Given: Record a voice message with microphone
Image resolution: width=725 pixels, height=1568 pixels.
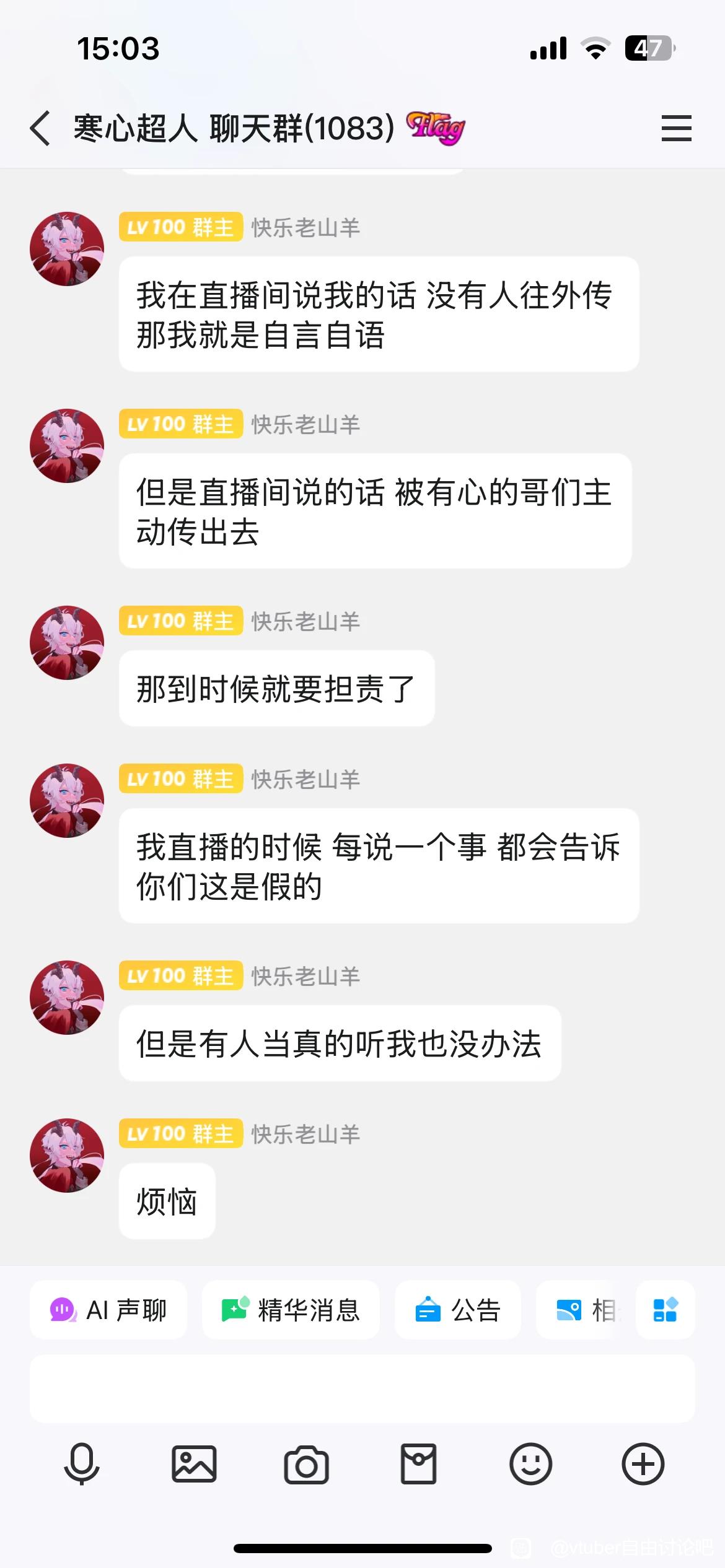Looking at the screenshot, I should (x=82, y=1464).
